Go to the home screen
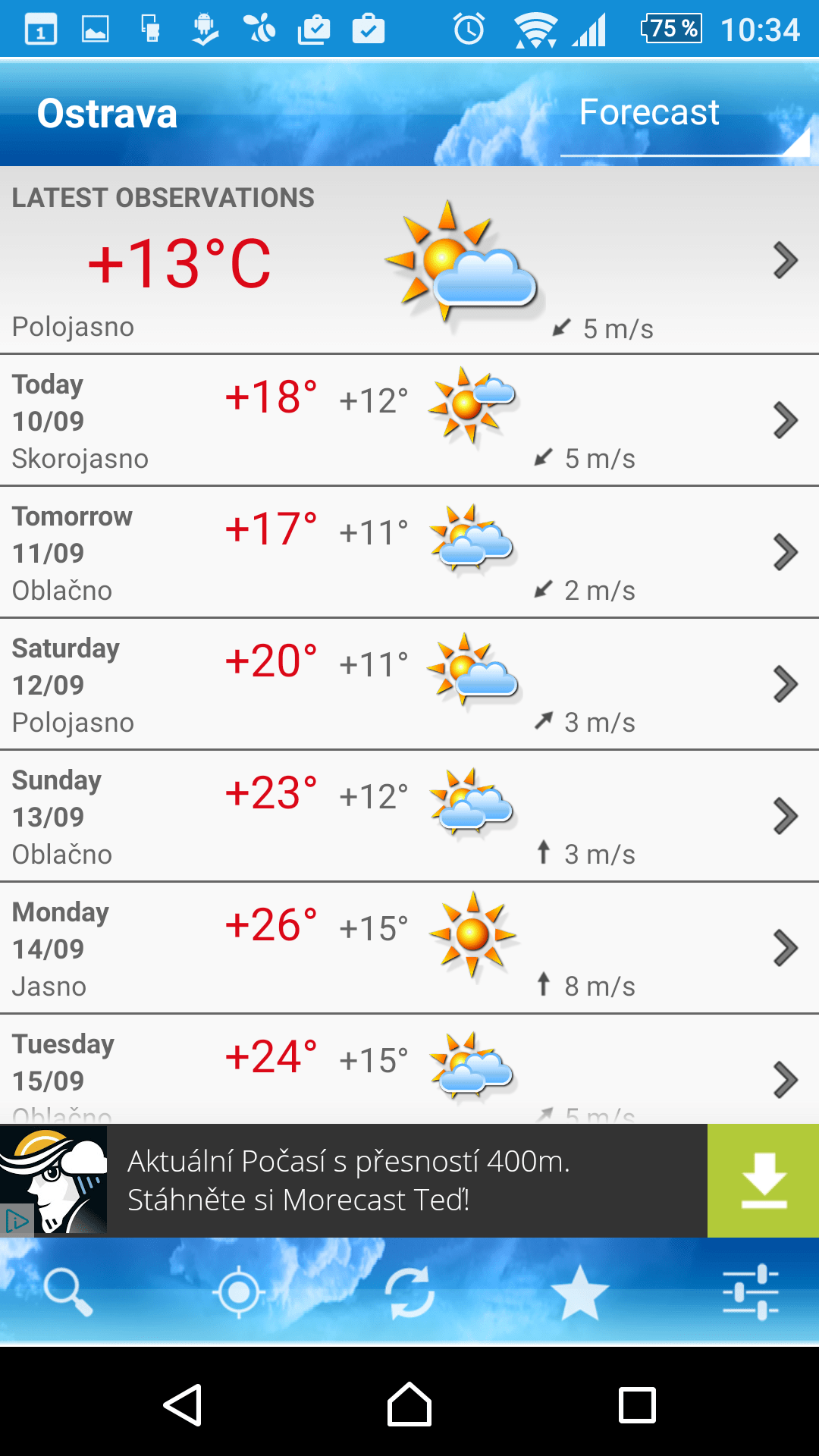 [409, 1405]
